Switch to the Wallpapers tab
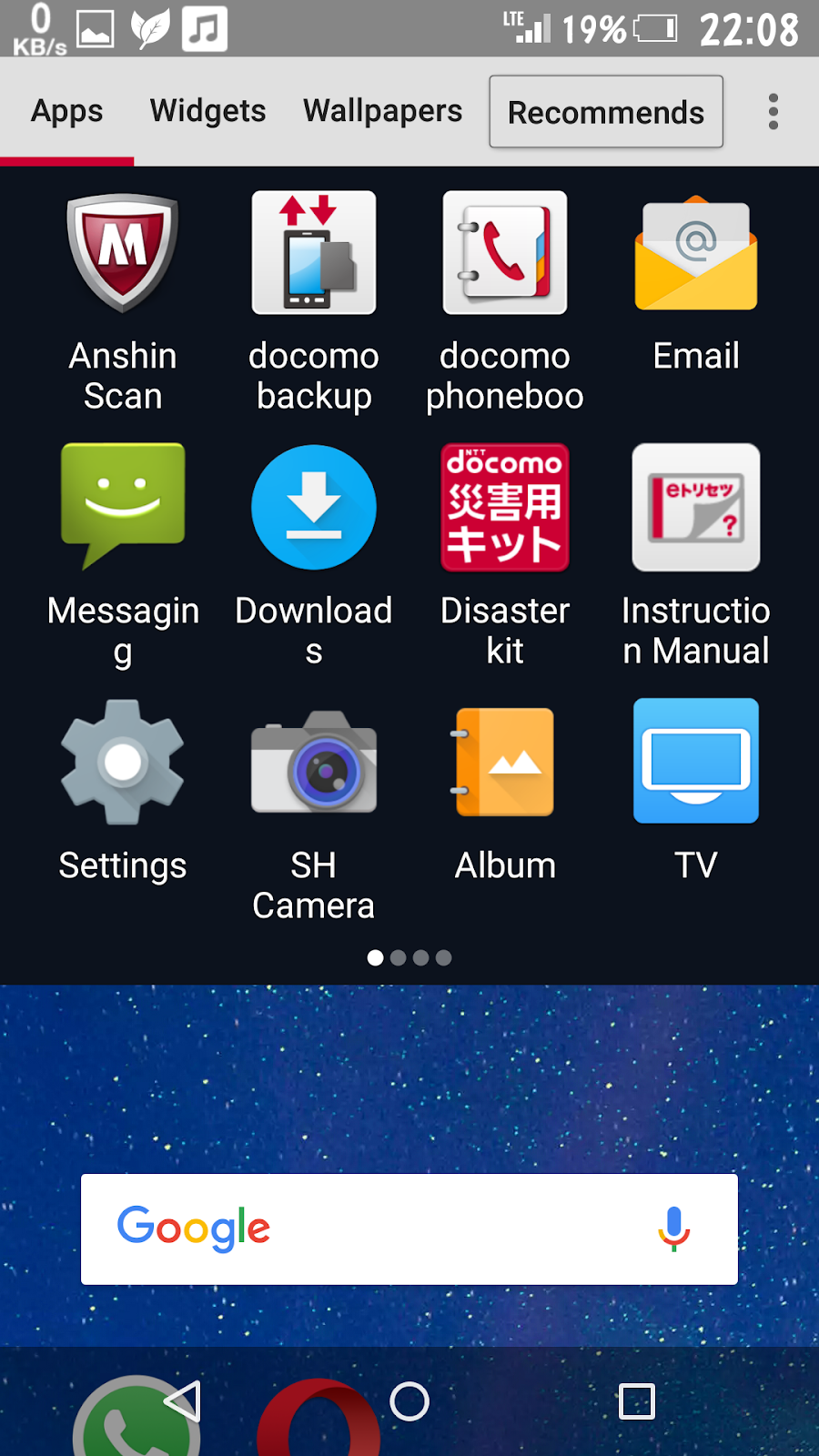The image size is (819, 1456). point(381,110)
